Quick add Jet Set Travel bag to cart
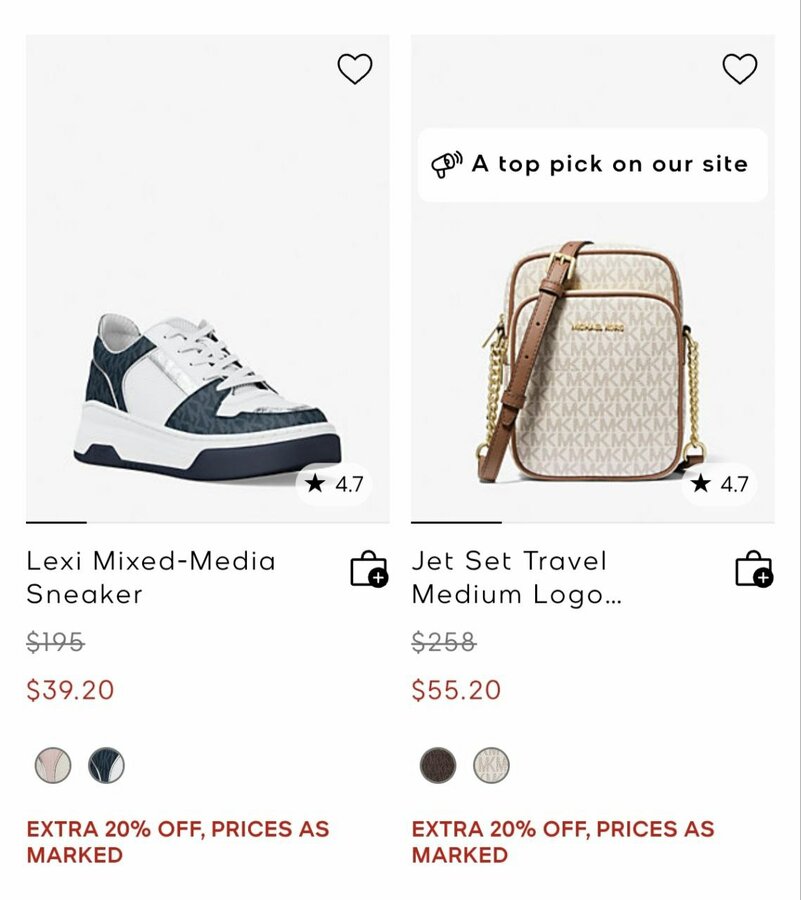This screenshot has width=801, height=900. tap(753, 569)
